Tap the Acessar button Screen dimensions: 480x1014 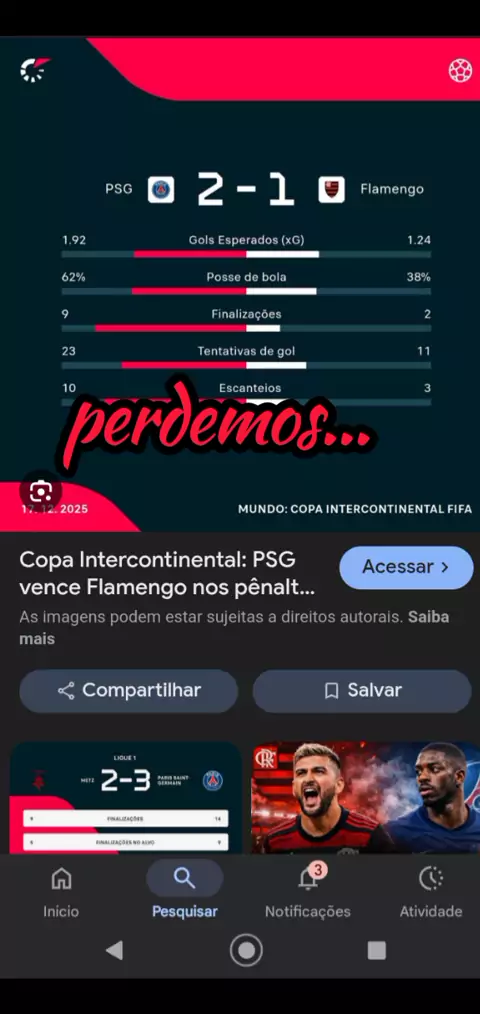(406, 567)
